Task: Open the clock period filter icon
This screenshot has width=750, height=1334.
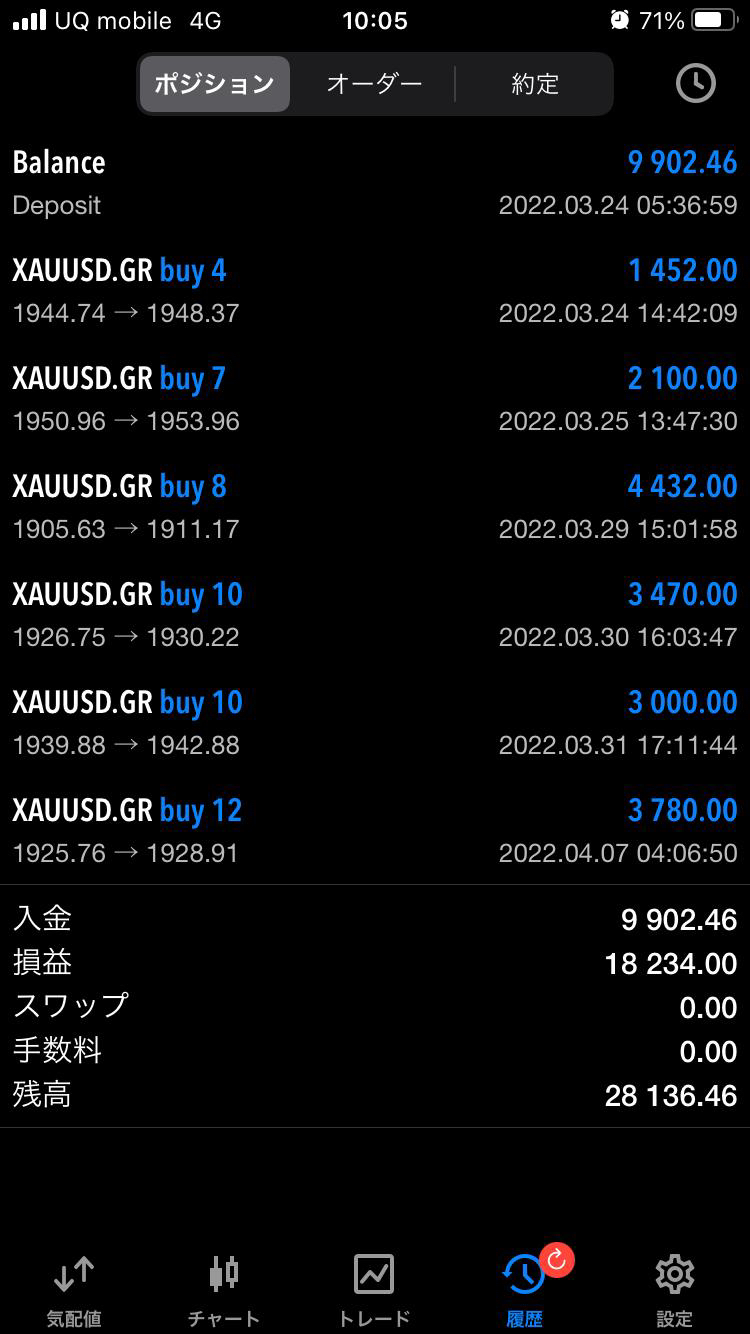Action: point(695,84)
